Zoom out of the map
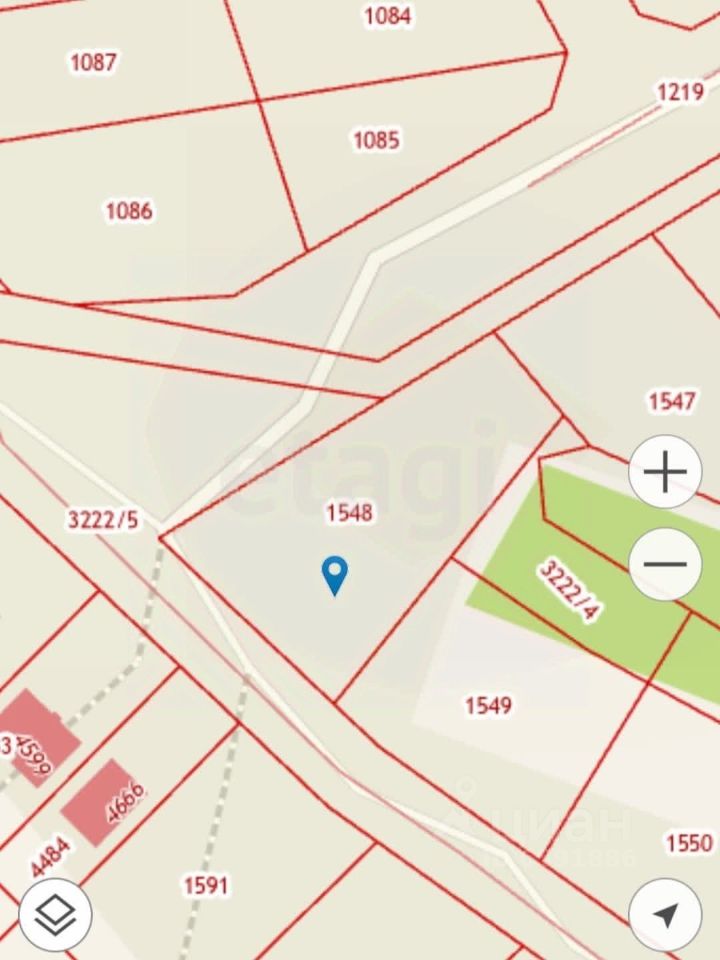 [x=665, y=563]
